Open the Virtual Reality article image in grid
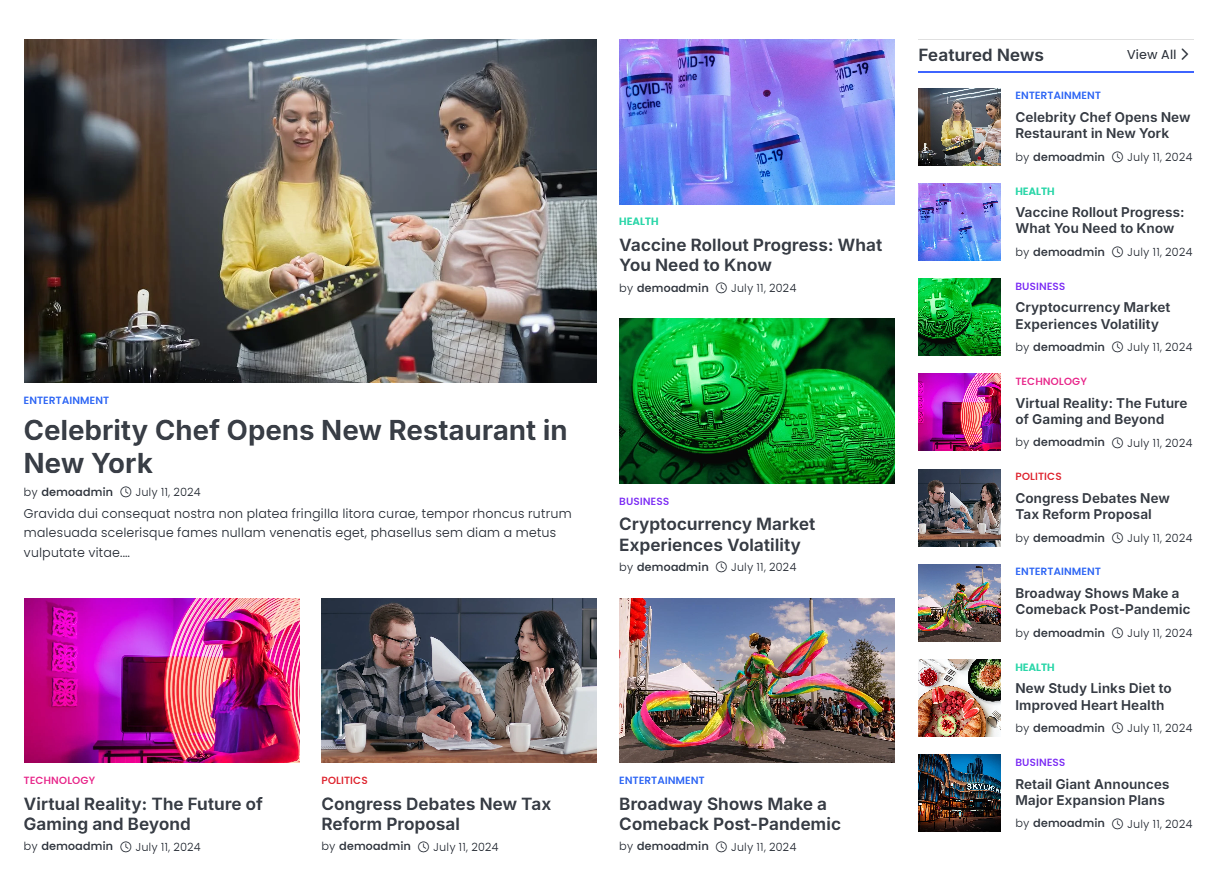1225x882 pixels. pyautogui.click(x=161, y=680)
